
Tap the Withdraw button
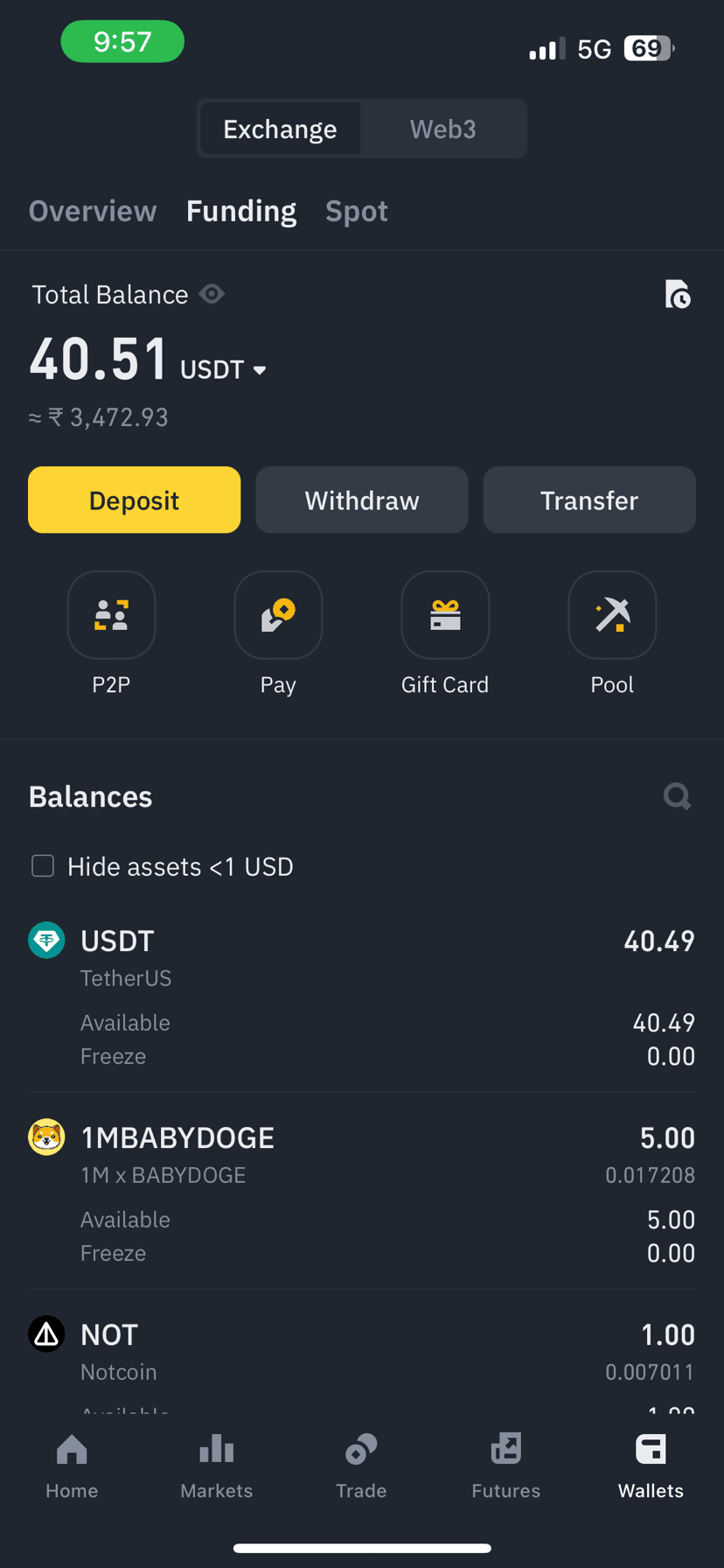coord(362,500)
